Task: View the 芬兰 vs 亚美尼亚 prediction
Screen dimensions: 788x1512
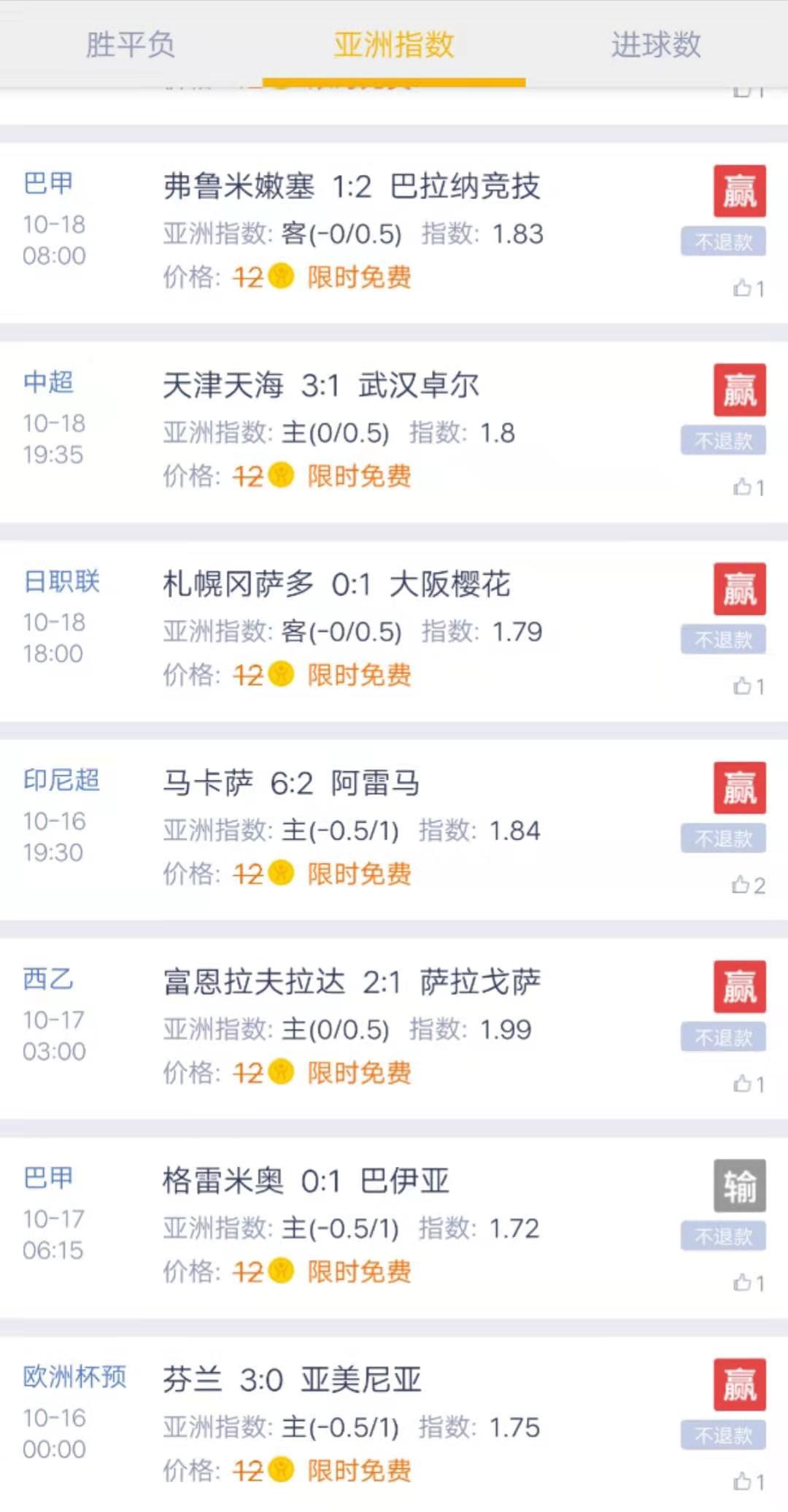Action: pyautogui.click(x=291, y=1381)
